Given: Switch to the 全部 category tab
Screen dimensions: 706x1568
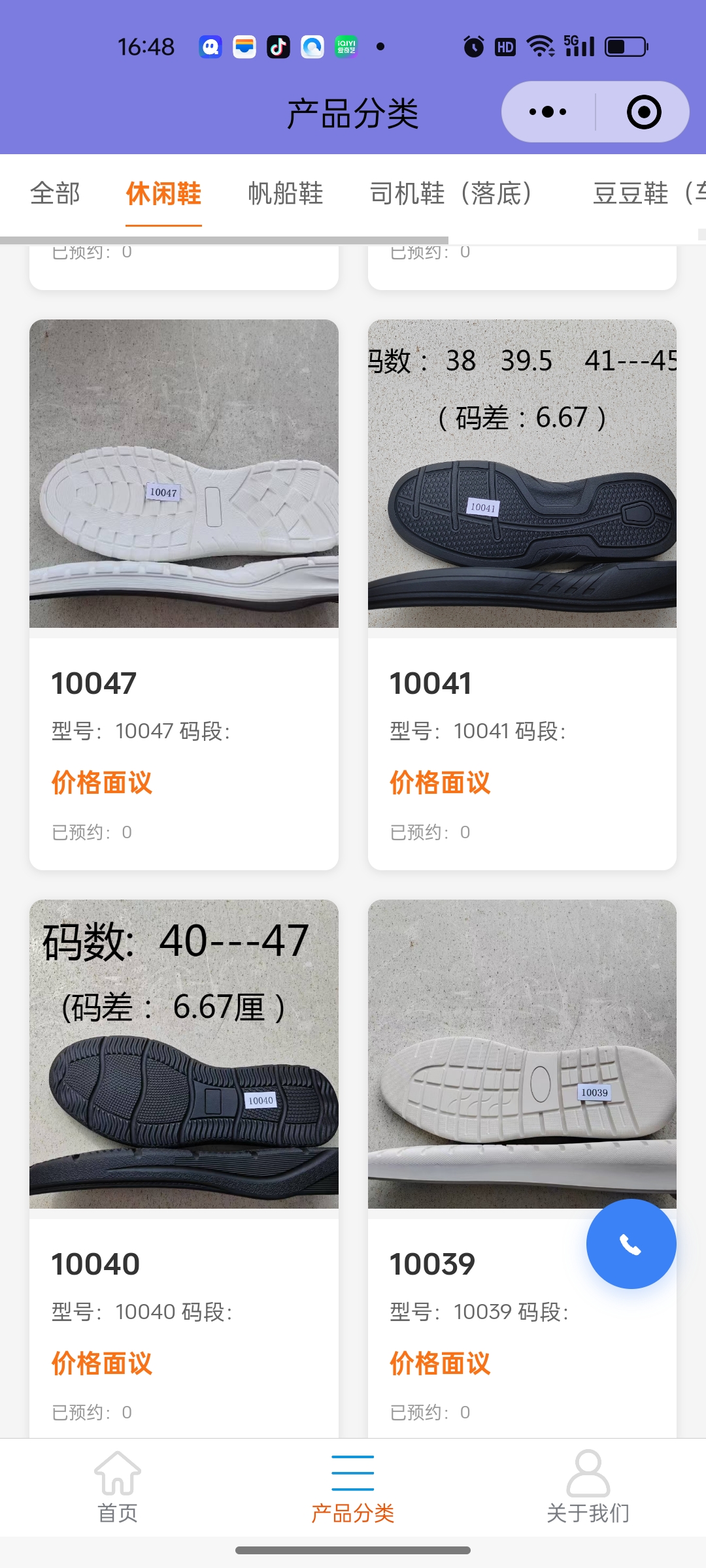Looking at the screenshot, I should click(56, 194).
